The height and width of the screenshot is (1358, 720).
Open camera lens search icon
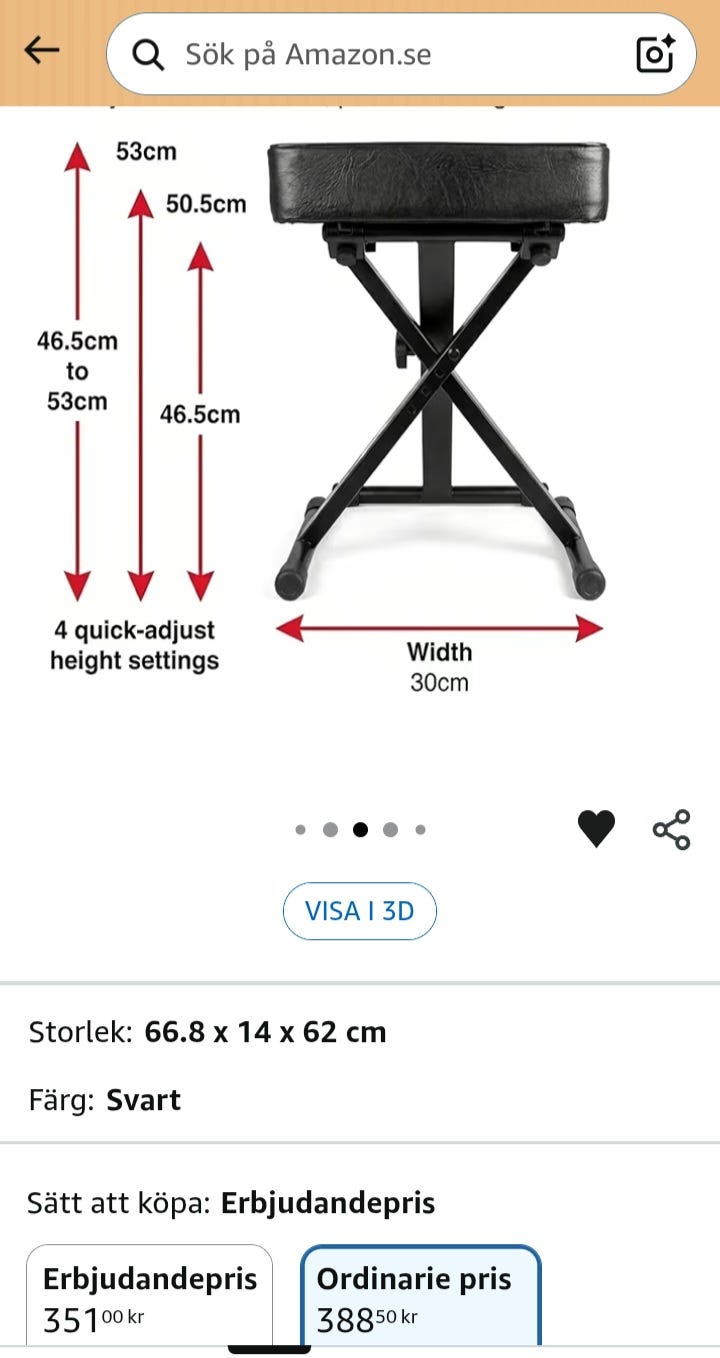coord(655,54)
